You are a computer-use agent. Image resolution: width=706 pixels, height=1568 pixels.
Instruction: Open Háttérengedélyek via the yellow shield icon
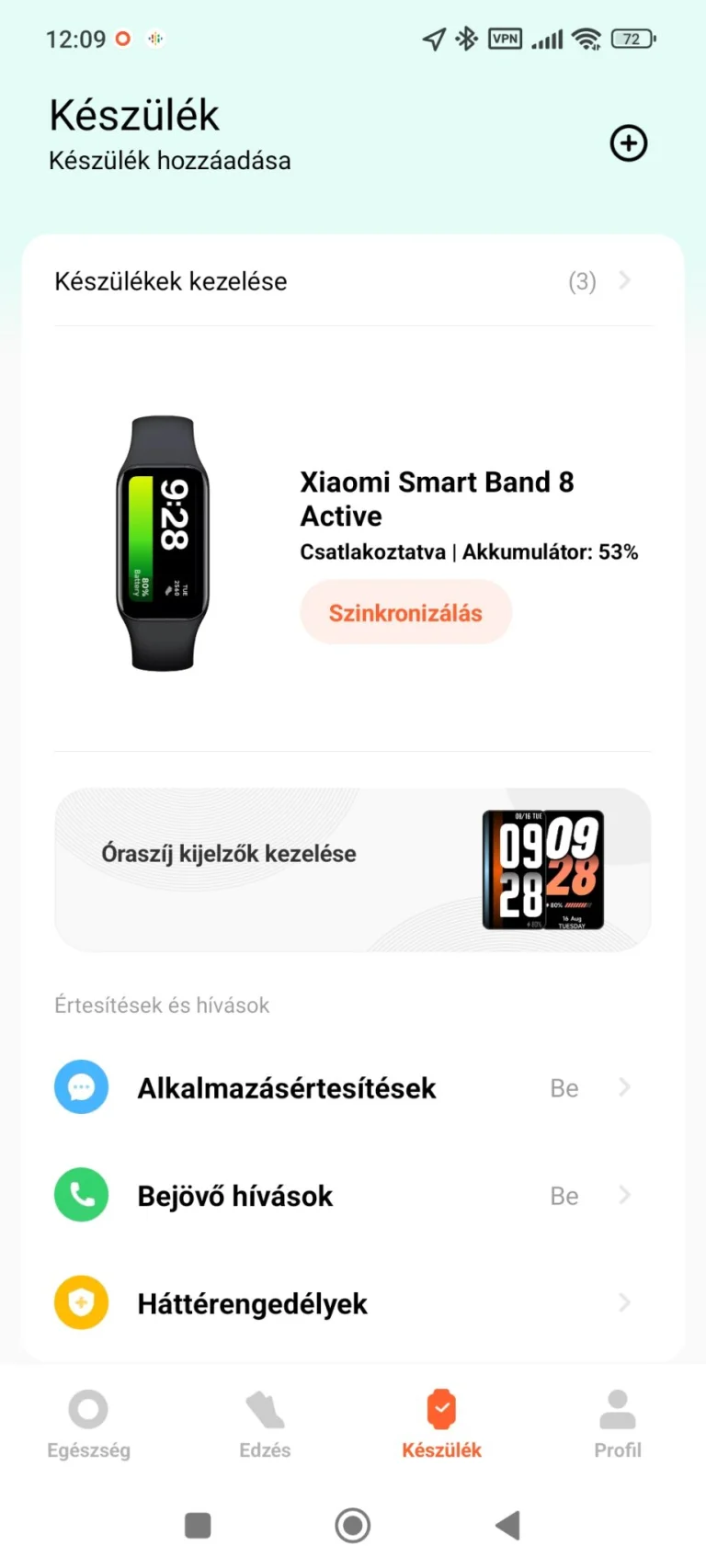tap(81, 1302)
